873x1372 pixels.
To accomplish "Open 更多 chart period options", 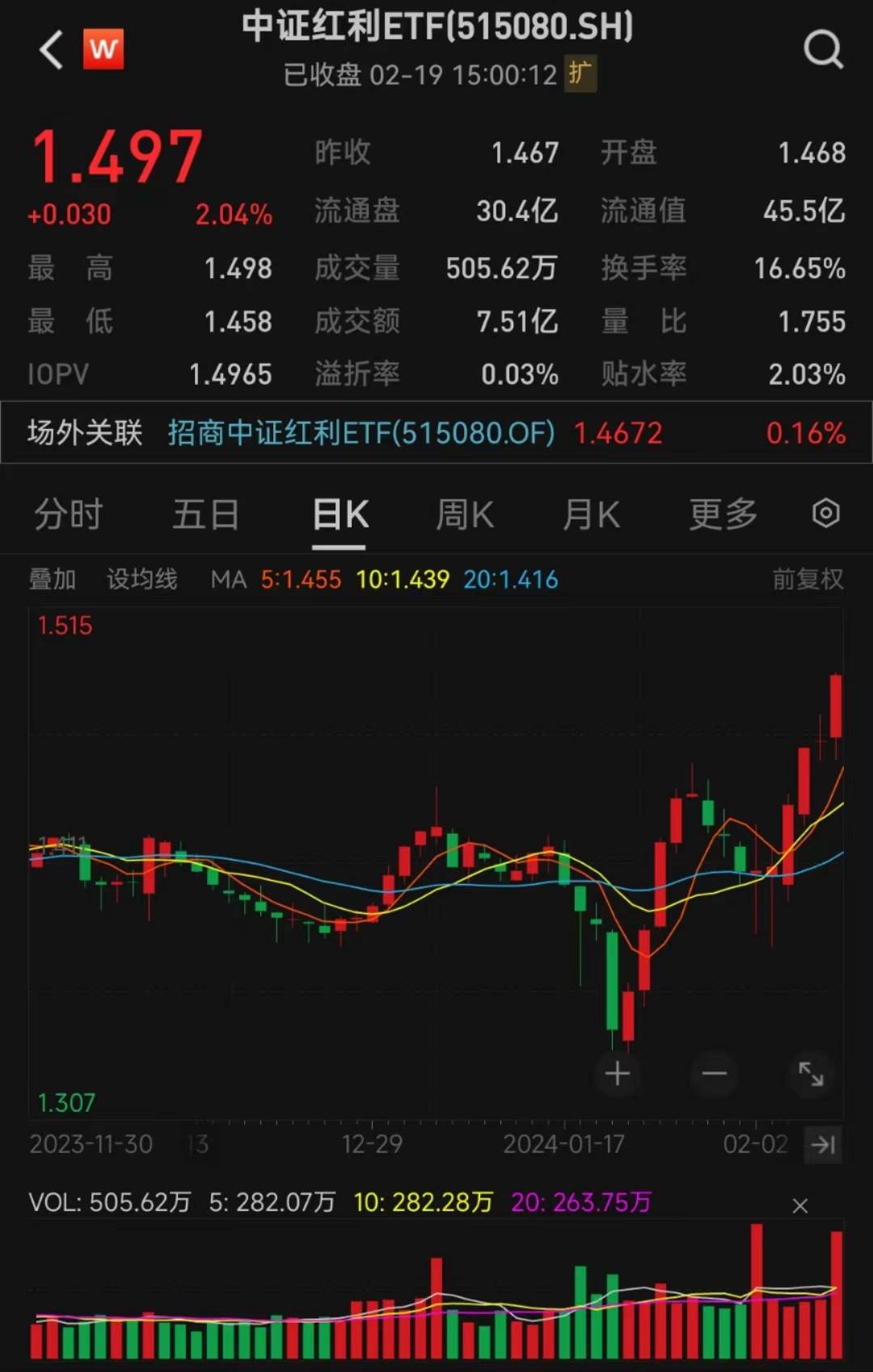I will 724,513.
